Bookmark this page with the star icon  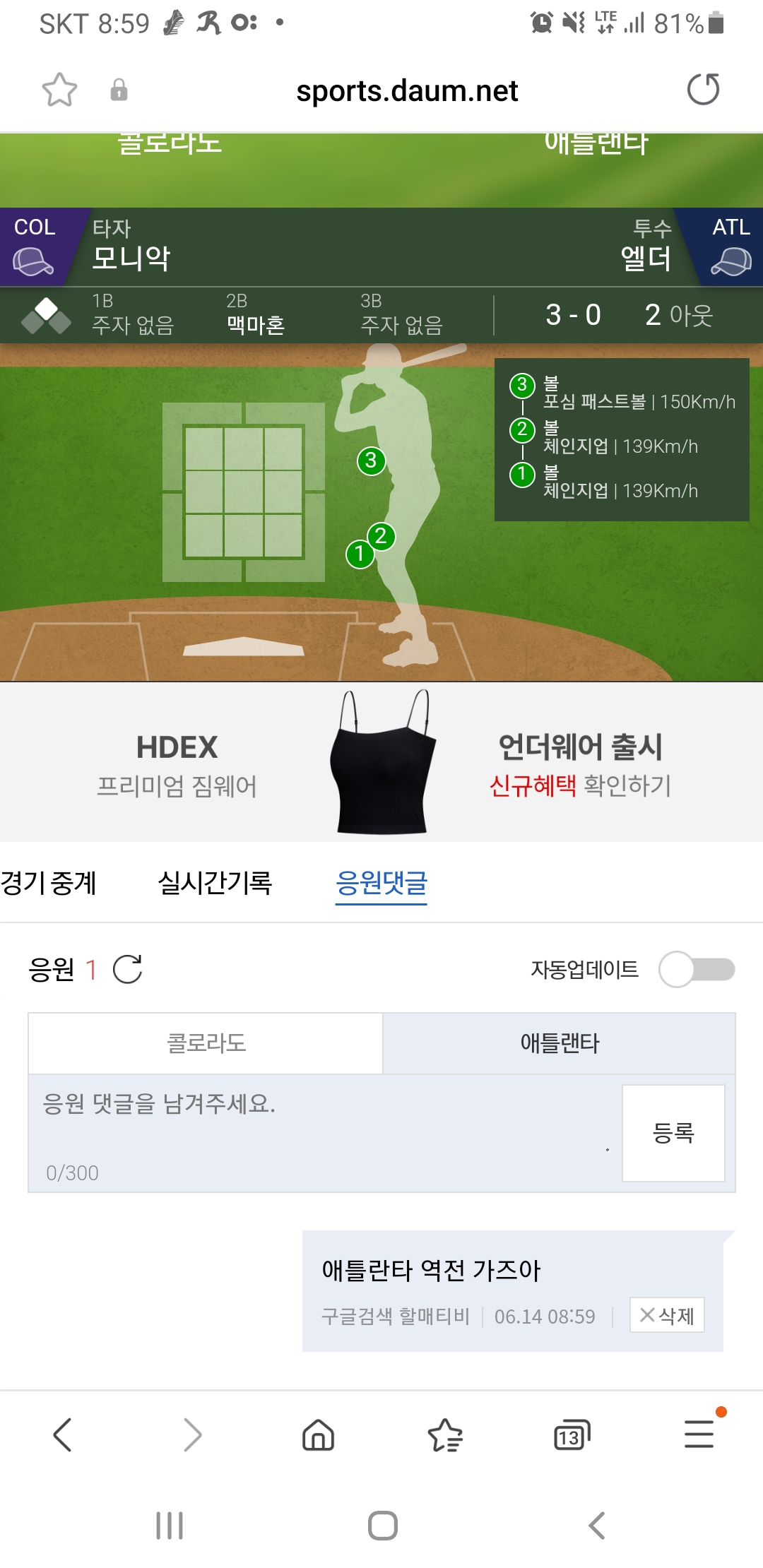point(59,90)
